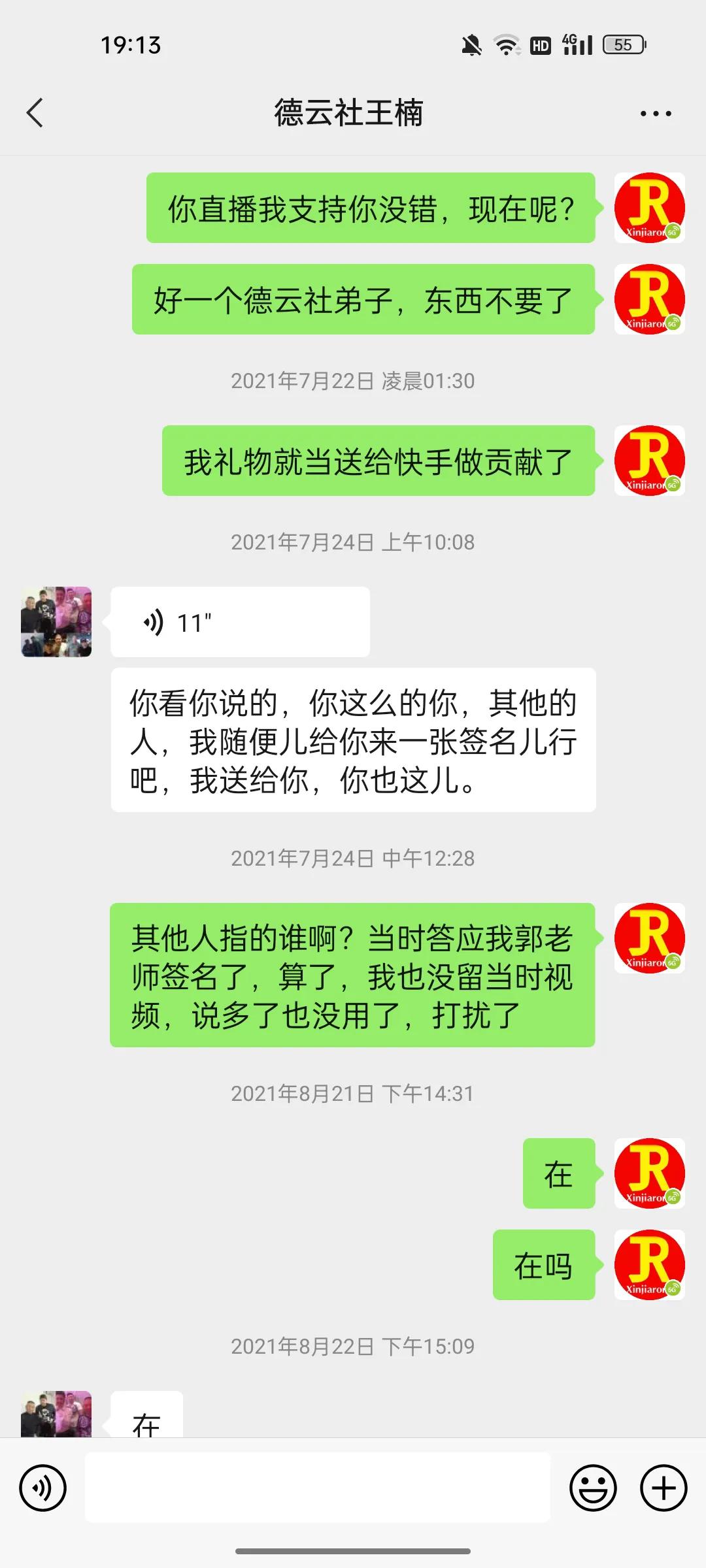Screen dimensions: 706x1568
Task: Select the message 在吗
Action: pos(544,1266)
